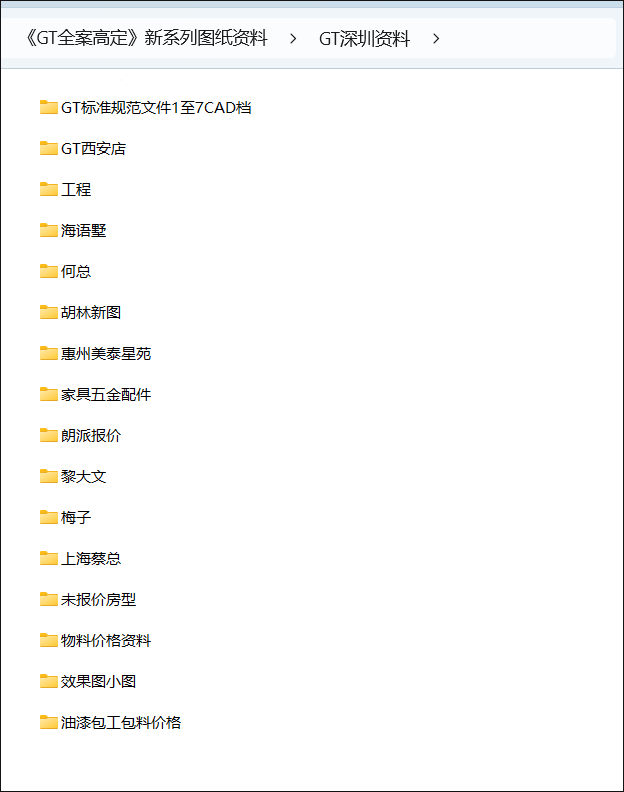Expand the chevron after GT深圳资料
This screenshot has height=792, width=624.
click(437, 39)
